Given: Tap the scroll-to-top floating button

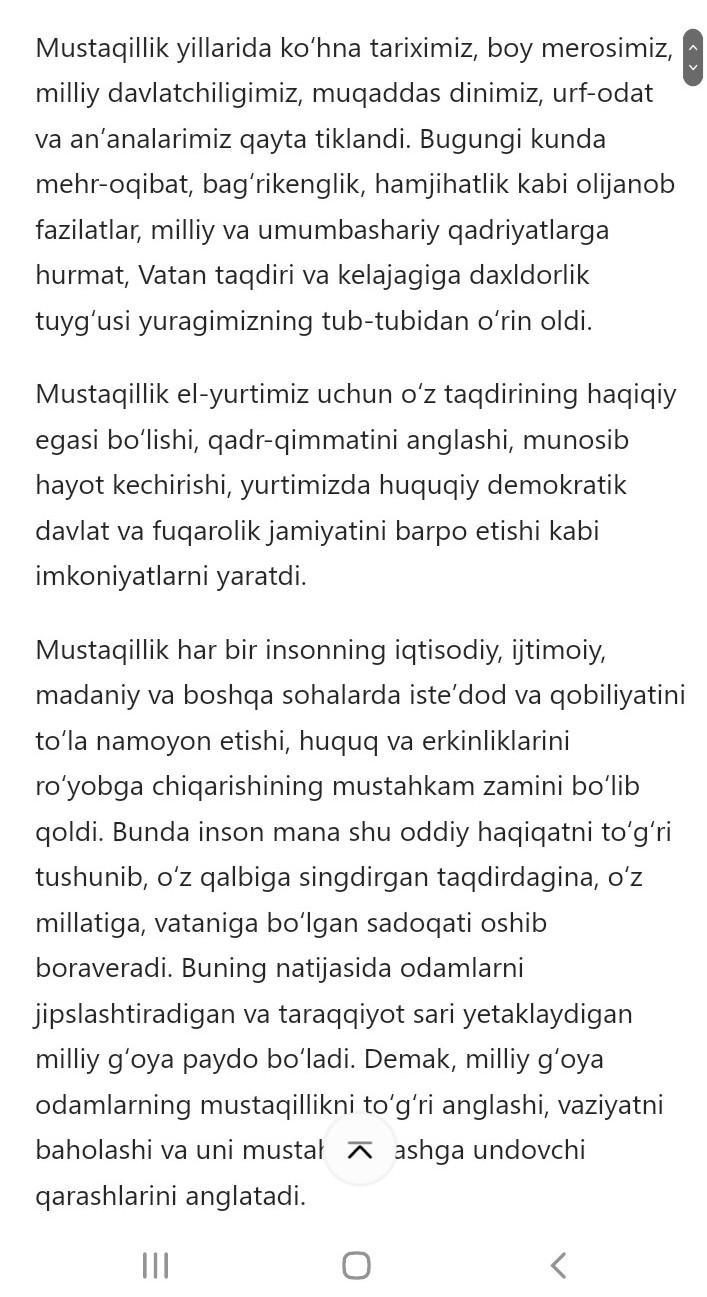Looking at the screenshot, I should tap(360, 1150).
